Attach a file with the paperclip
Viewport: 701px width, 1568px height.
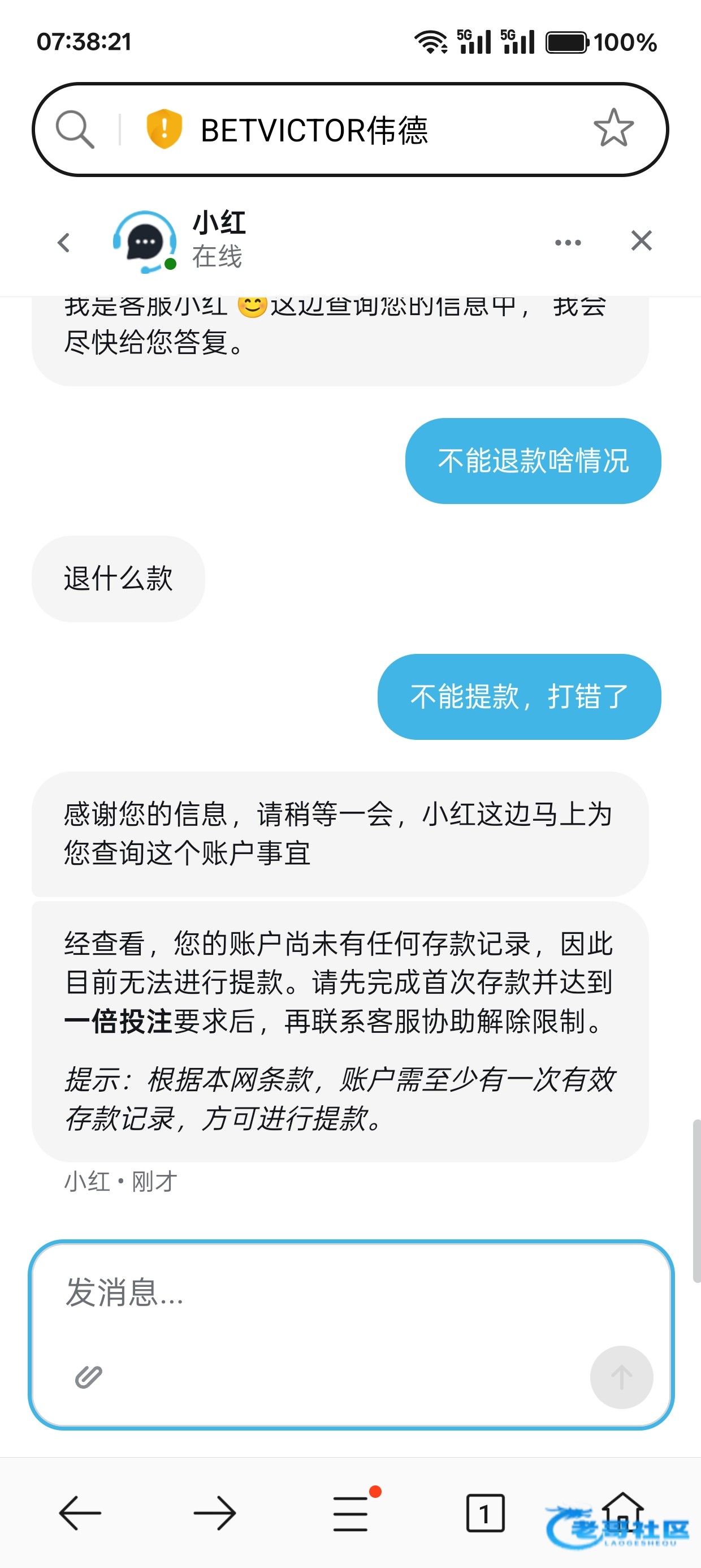(89, 1376)
